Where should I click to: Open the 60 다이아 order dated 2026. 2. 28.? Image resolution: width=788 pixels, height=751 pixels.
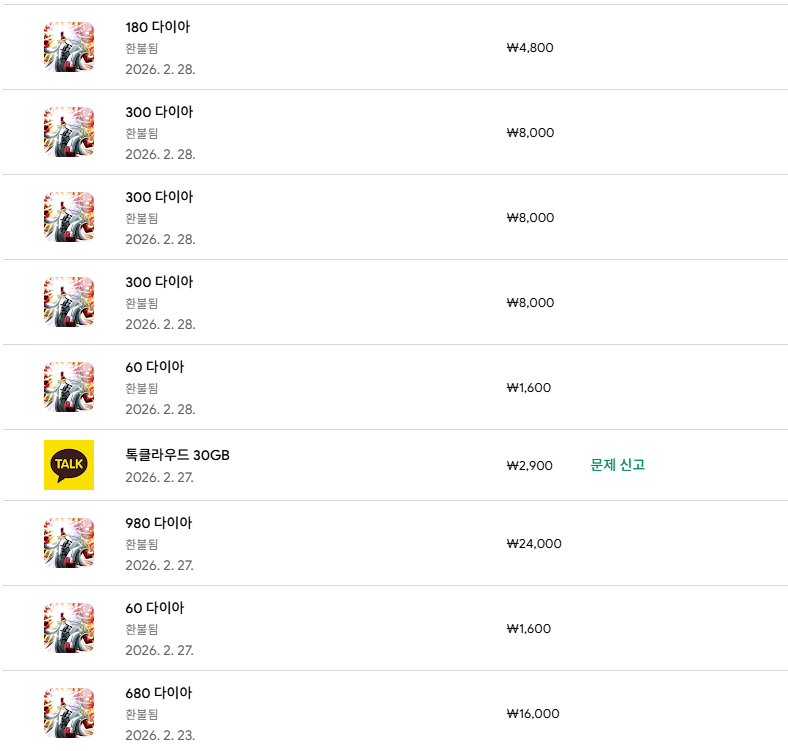[x=155, y=367]
